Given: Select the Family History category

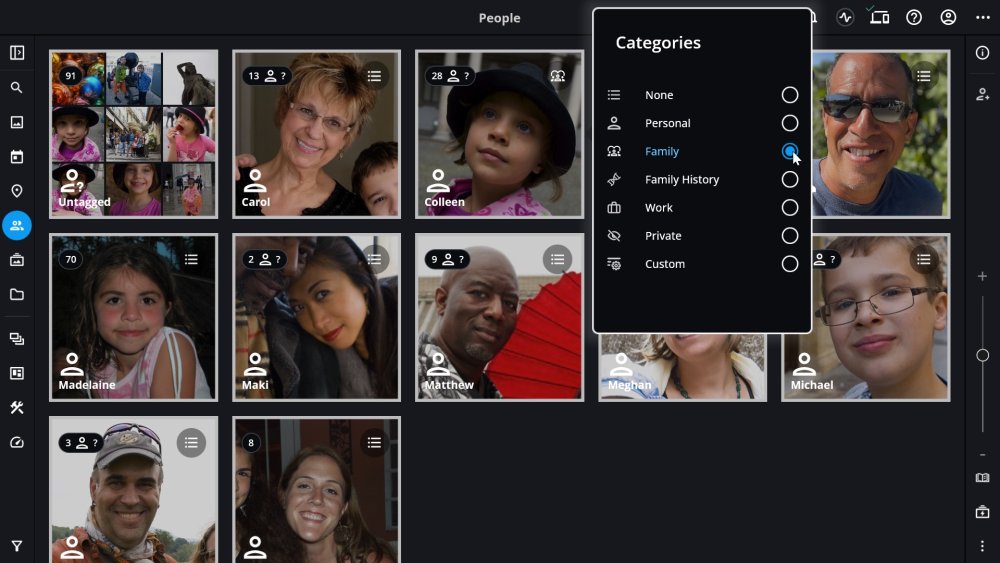Looking at the screenshot, I should (x=790, y=180).
